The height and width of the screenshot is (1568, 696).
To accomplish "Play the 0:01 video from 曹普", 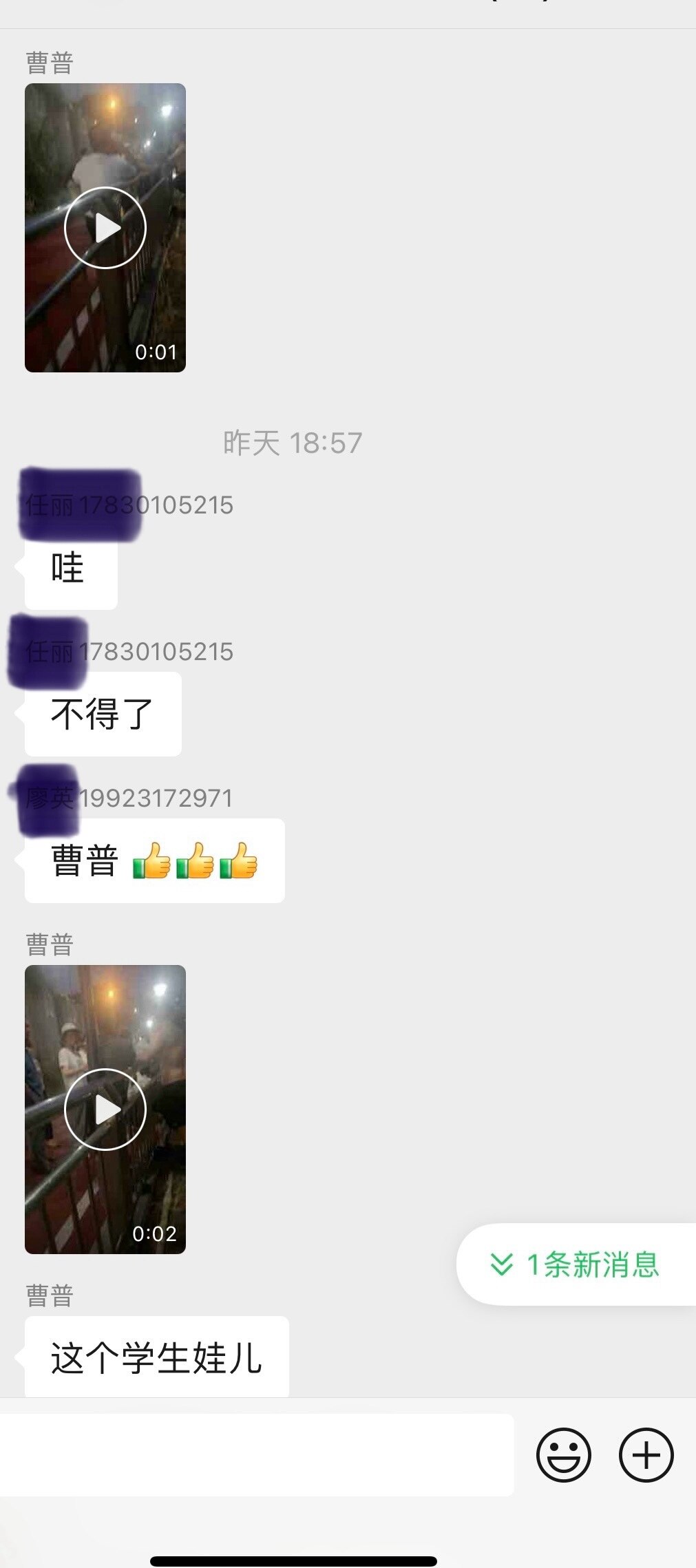I will [x=105, y=228].
